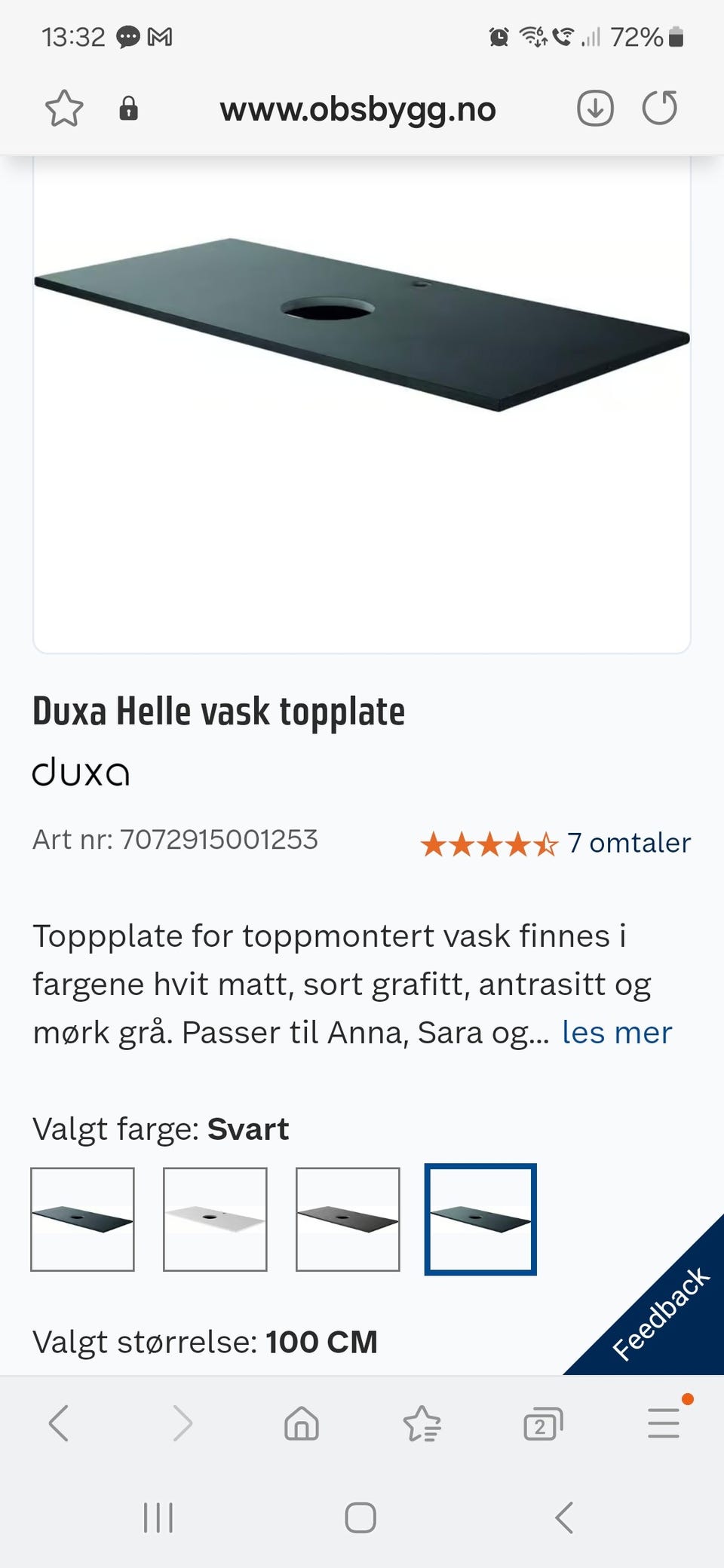This screenshot has width=724, height=1568.
Task: Reload the page using the refresh icon
Action: coord(661,108)
